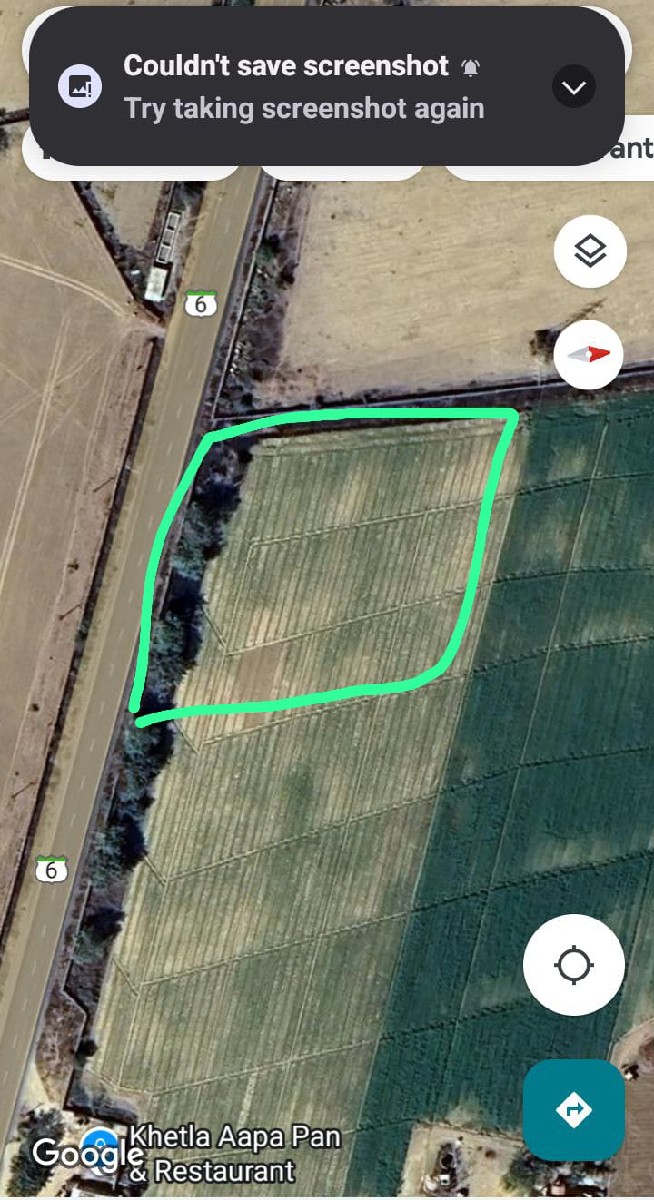Reset map orientation with the compass

(x=589, y=354)
